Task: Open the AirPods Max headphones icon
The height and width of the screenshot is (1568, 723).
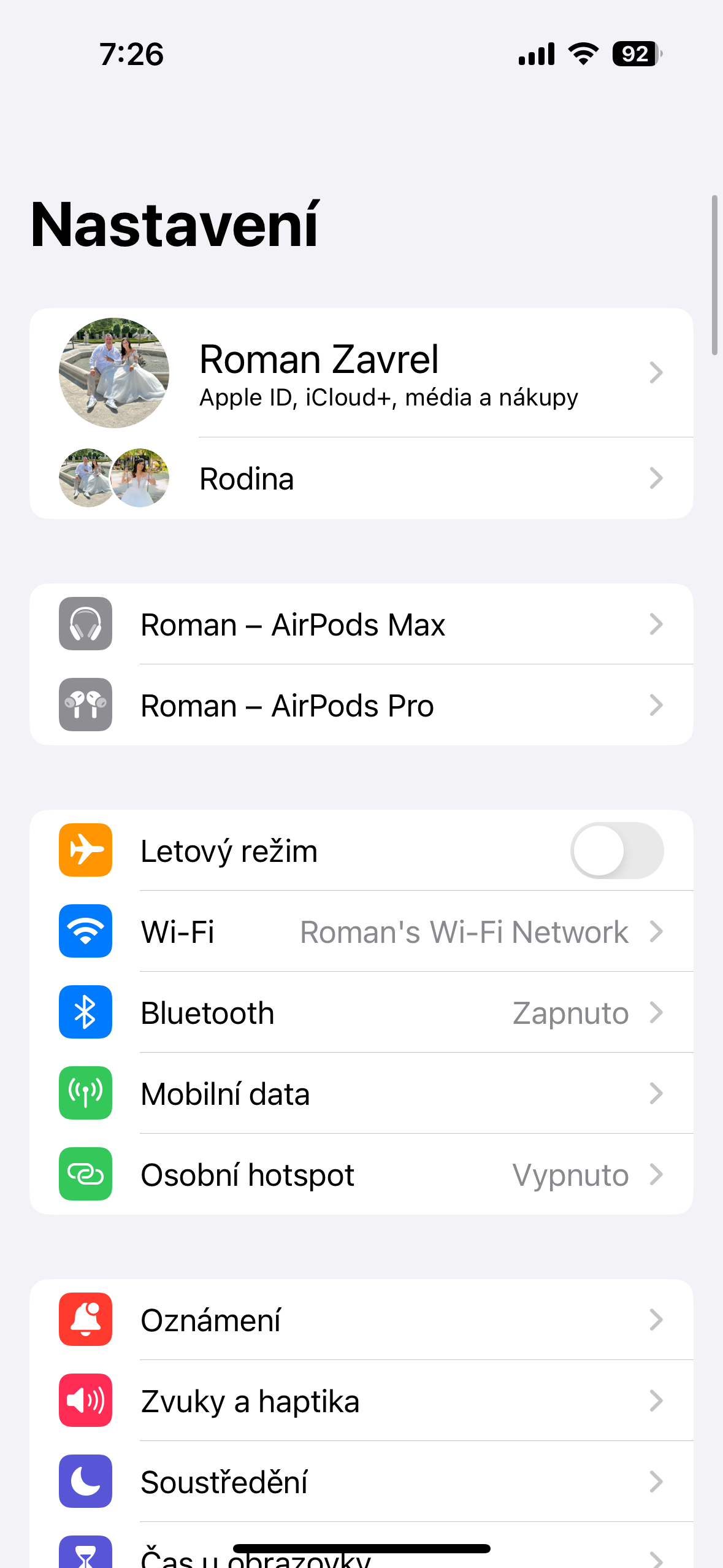Action: point(85,624)
